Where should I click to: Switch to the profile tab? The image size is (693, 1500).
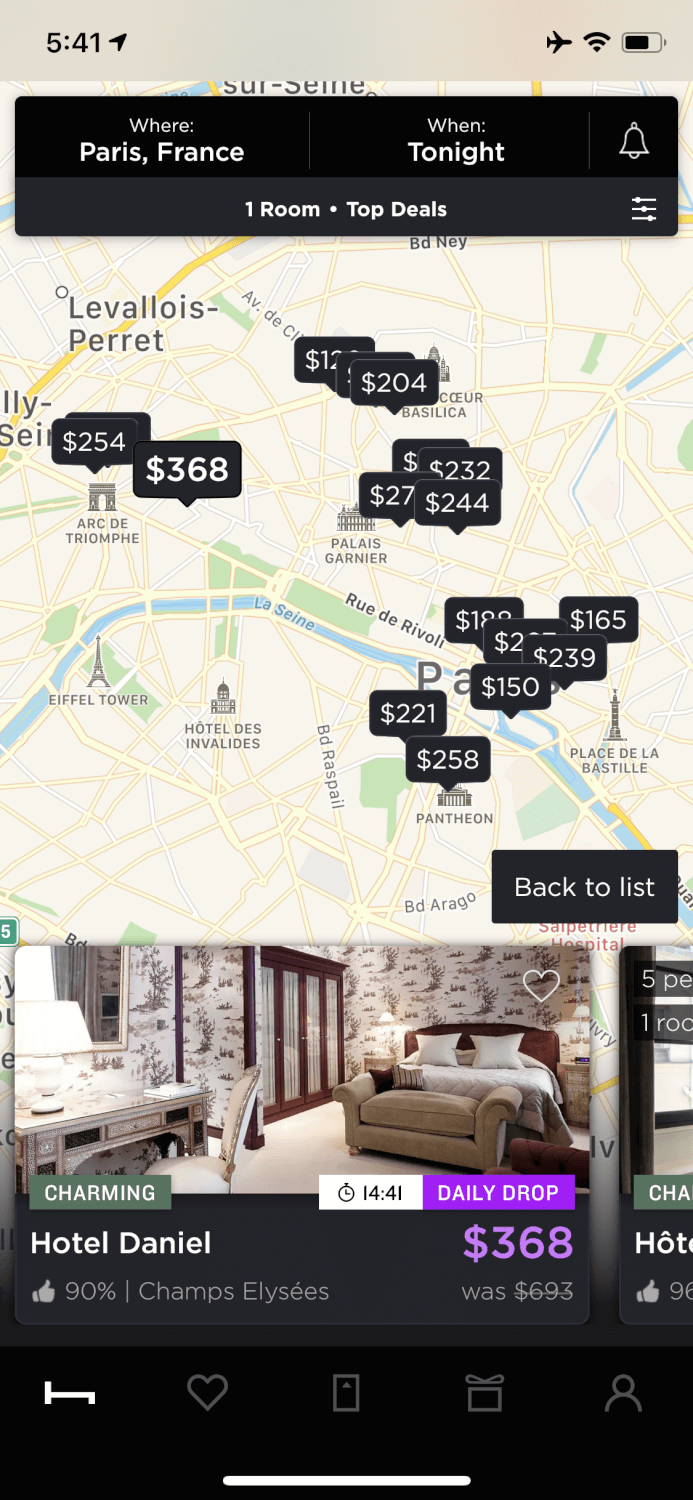coord(623,1392)
